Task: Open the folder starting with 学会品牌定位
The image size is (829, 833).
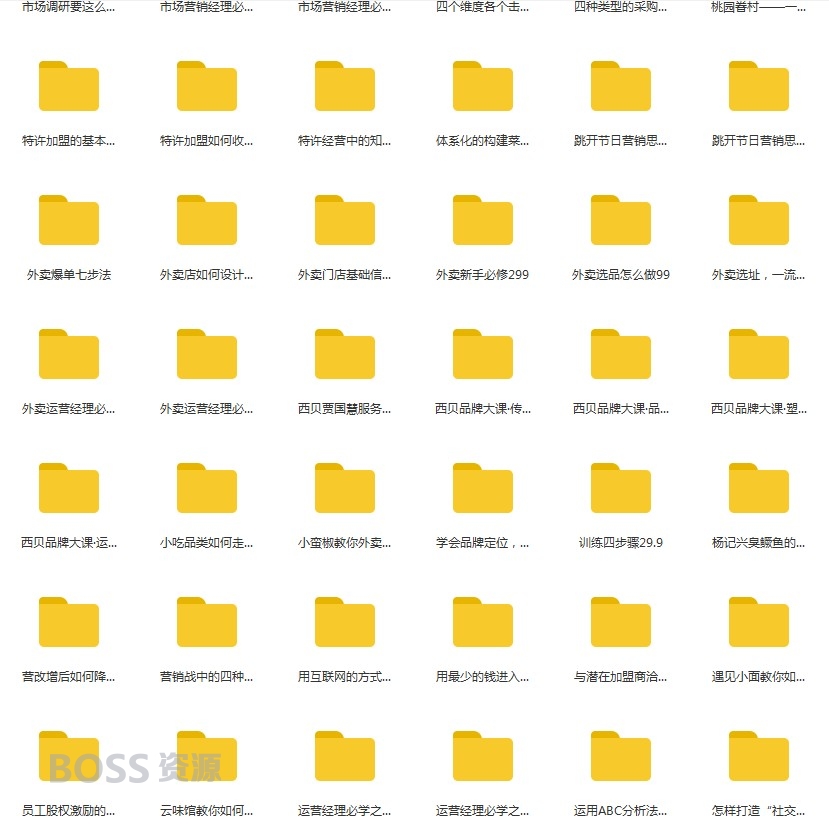Action: click(x=482, y=488)
